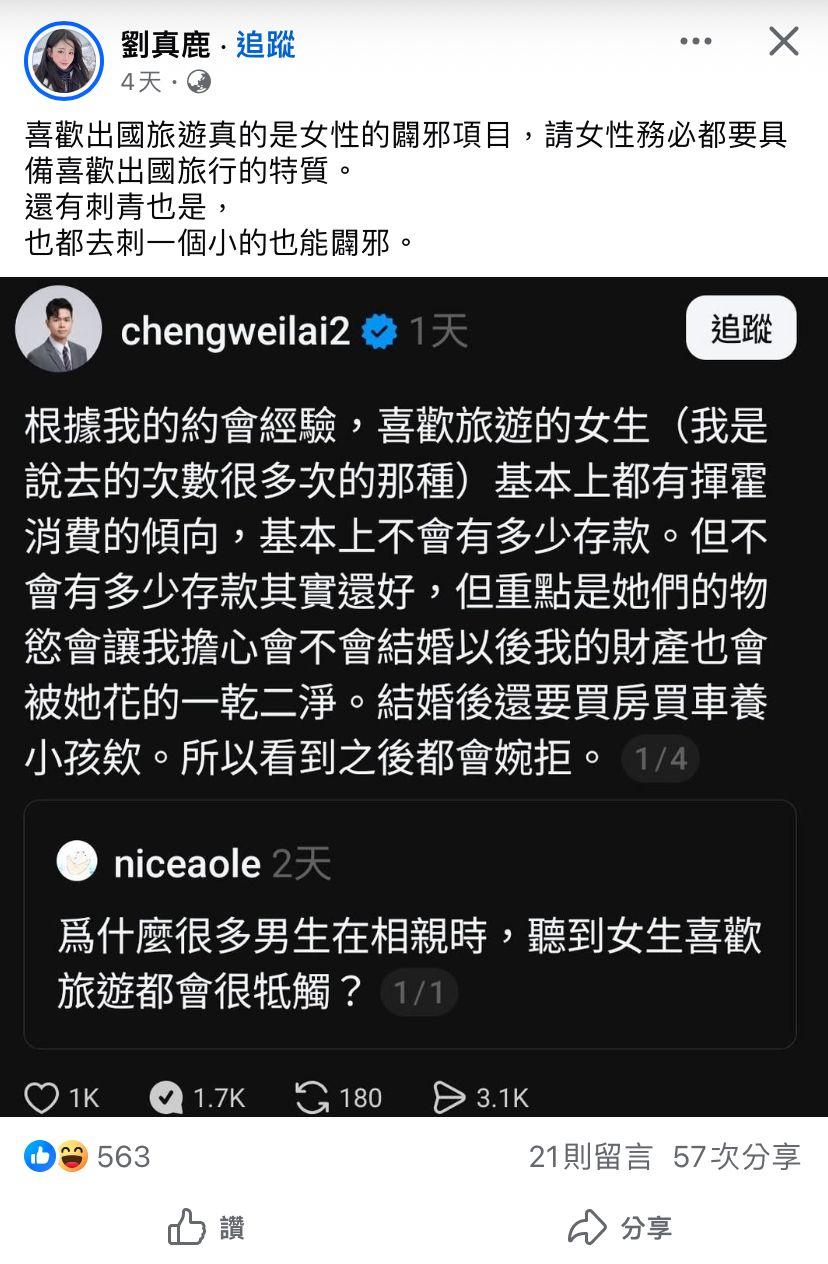Open the 21則留言 comments
Screen dimensions: 828x1264
(x=590, y=1157)
